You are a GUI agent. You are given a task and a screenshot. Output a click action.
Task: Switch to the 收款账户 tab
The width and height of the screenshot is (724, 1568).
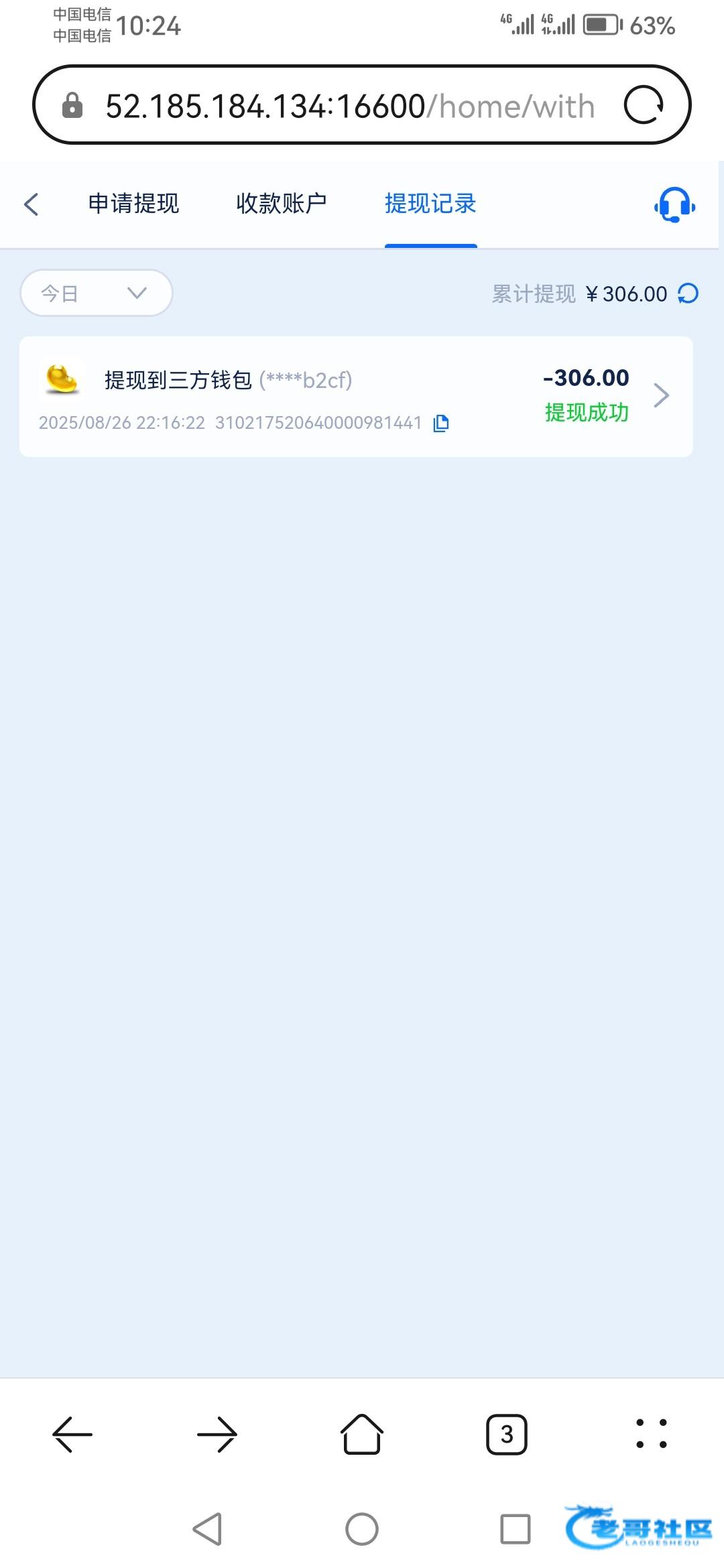click(282, 203)
